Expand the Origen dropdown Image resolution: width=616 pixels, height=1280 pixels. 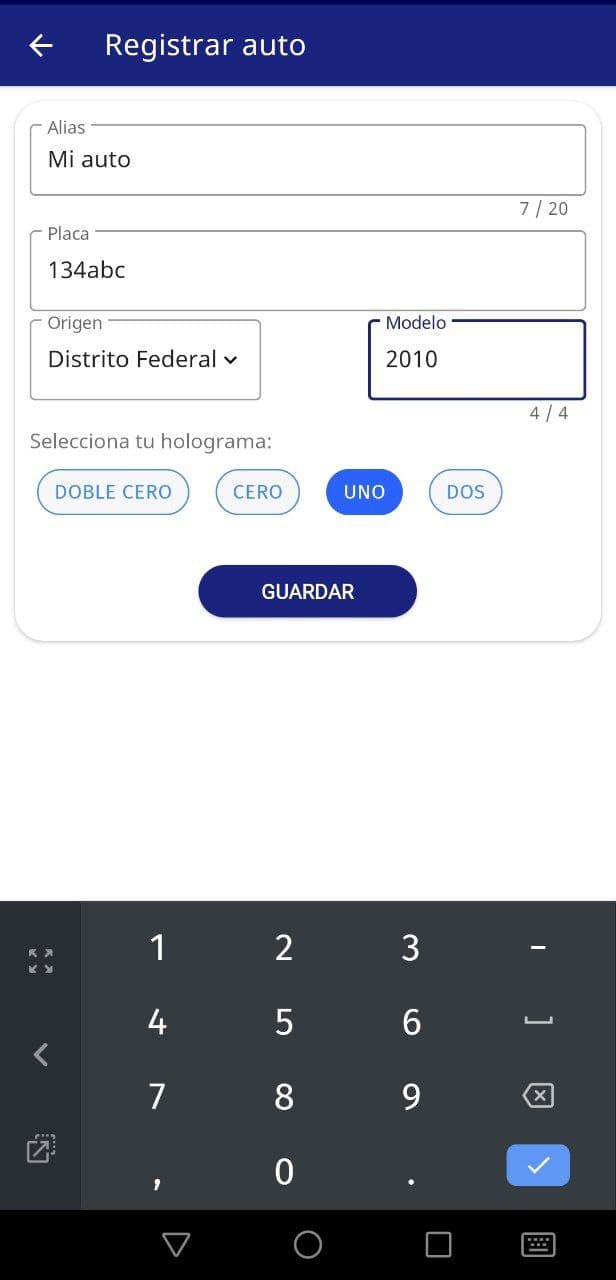pos(145,360)
